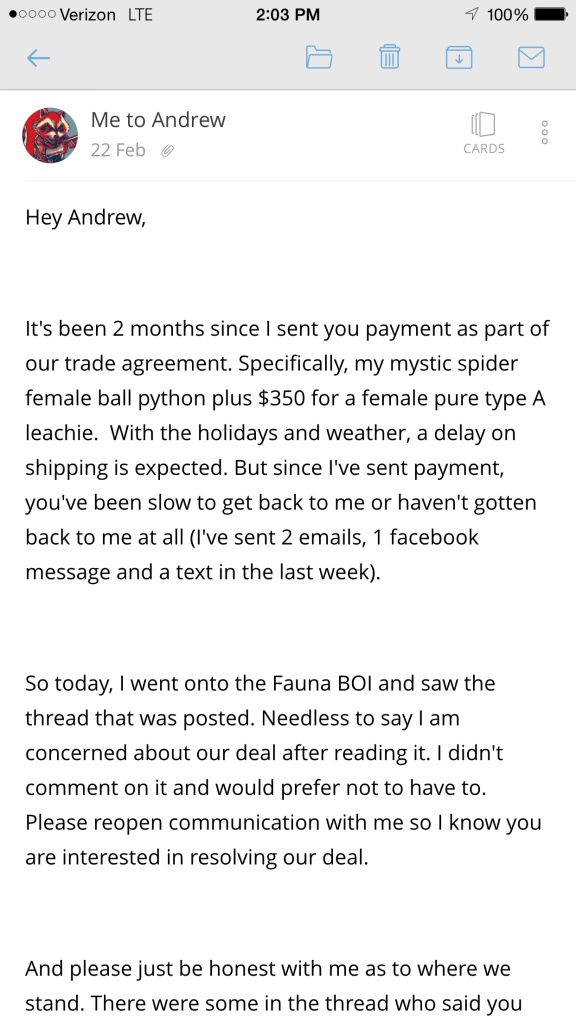Mark email as unread via envelope icon
Screen dimensions: 576x1024
coord(532,58)
